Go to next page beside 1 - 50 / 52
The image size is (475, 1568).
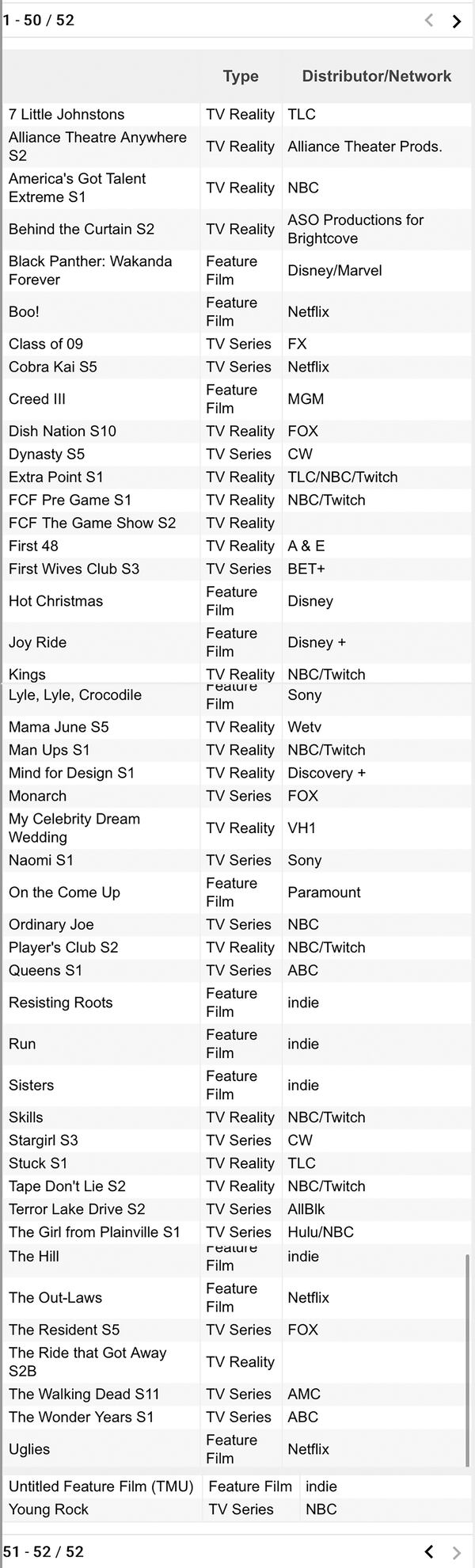[457, 21]
